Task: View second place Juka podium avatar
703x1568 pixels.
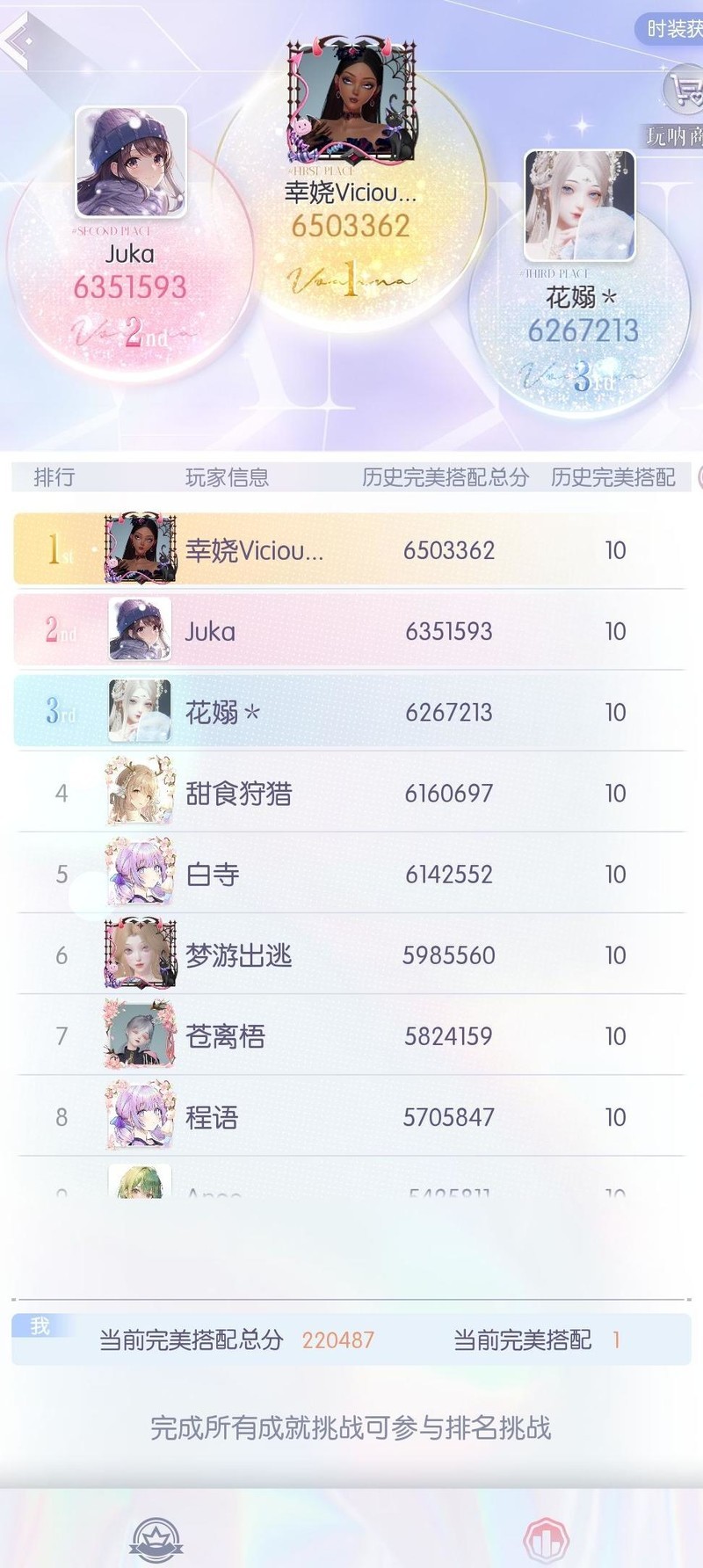Action: [131, 163]
